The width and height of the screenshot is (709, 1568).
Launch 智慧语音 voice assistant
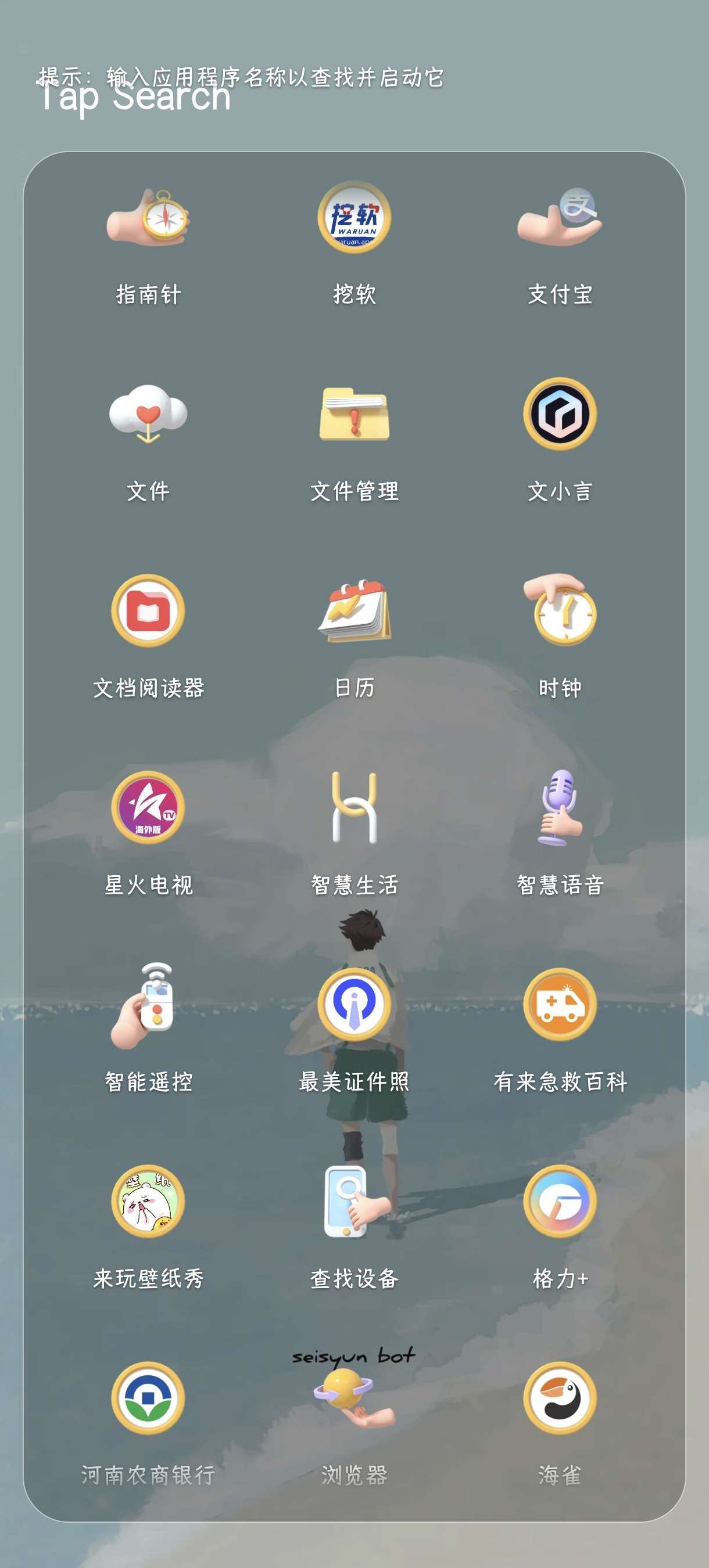click(560, 808)
